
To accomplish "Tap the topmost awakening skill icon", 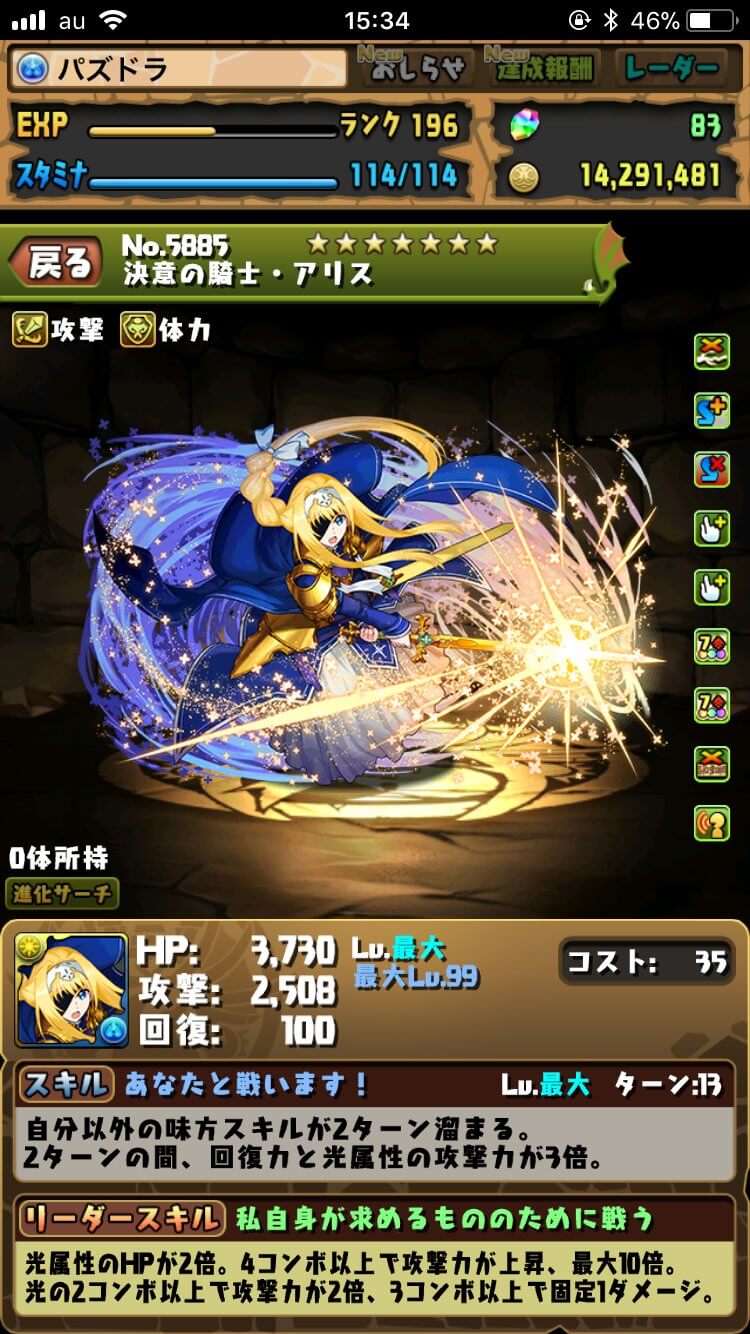I will [712, 352].
